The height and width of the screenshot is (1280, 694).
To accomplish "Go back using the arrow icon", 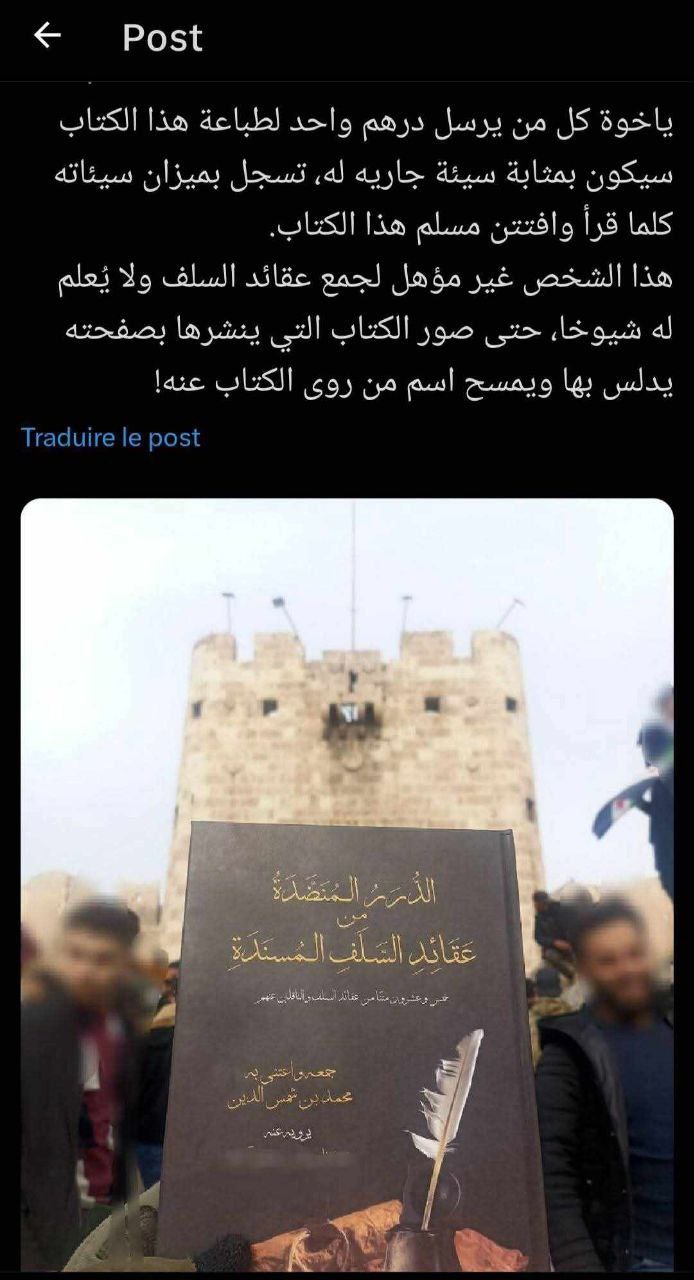I will pos(47,37).
